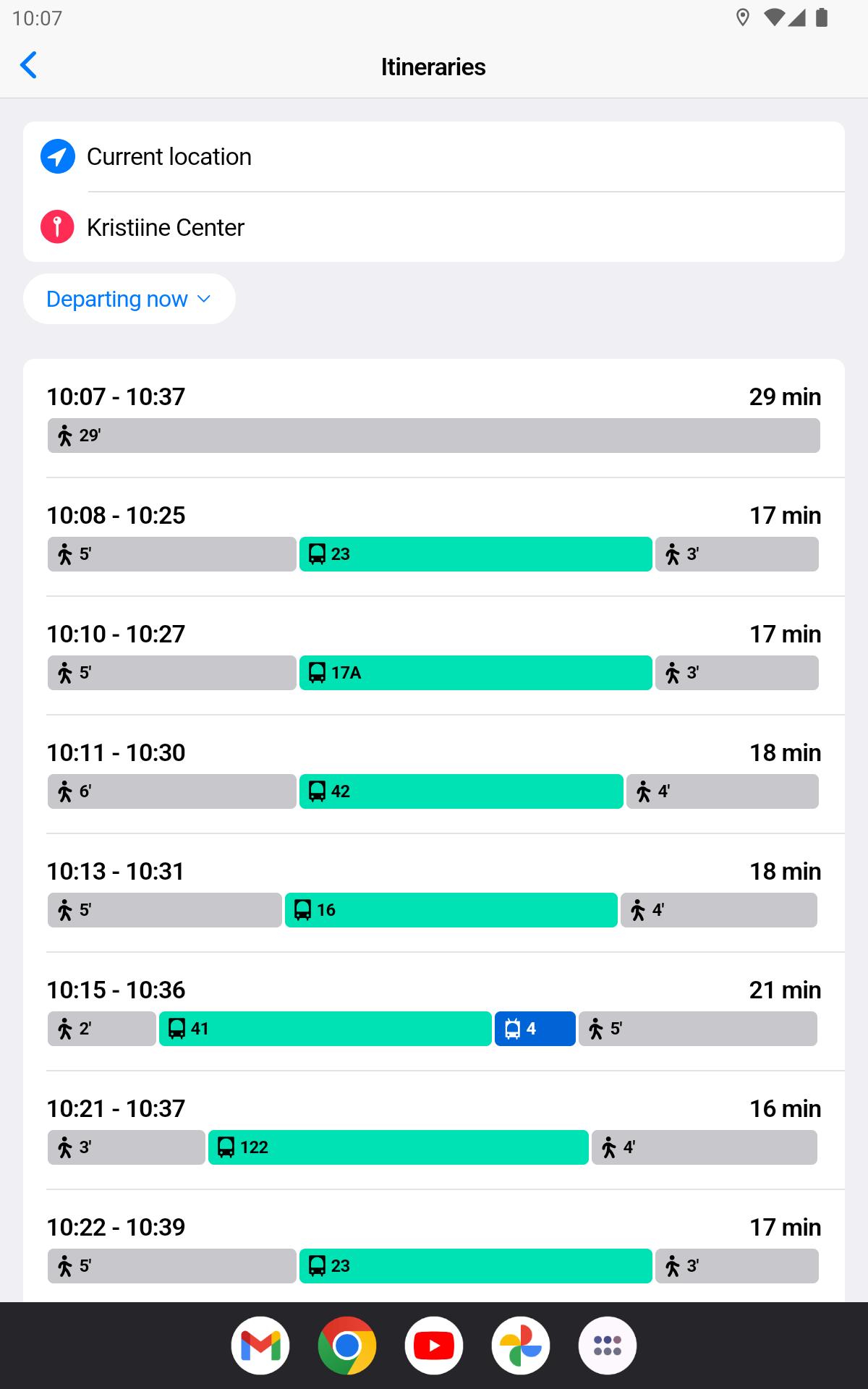Screen dimensions: 868x1389
Task: Open the 10:22 - 10:39 bus 23 itinerary
Action: click(434, 1247)
